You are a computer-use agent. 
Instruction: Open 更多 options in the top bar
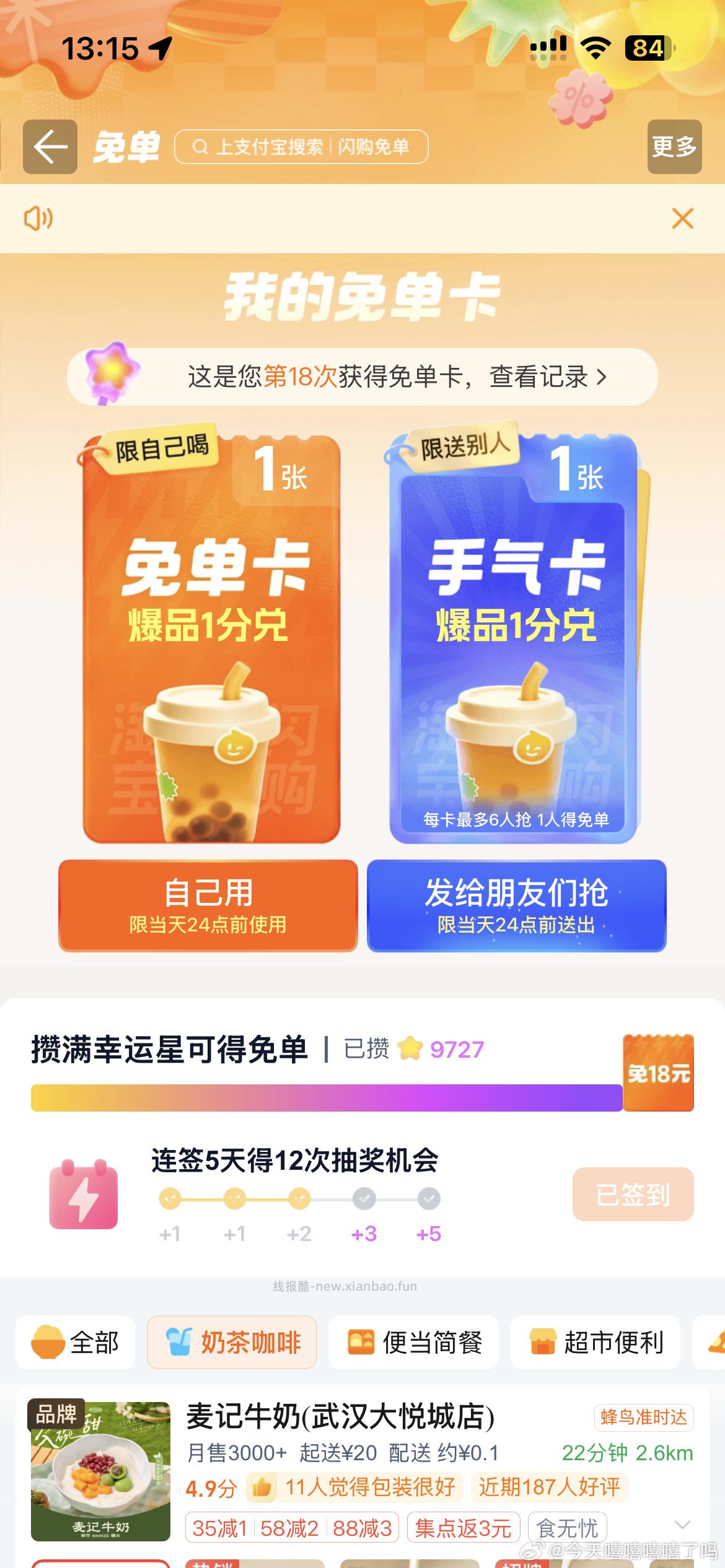pyautogui.click(x=674, y=147)
